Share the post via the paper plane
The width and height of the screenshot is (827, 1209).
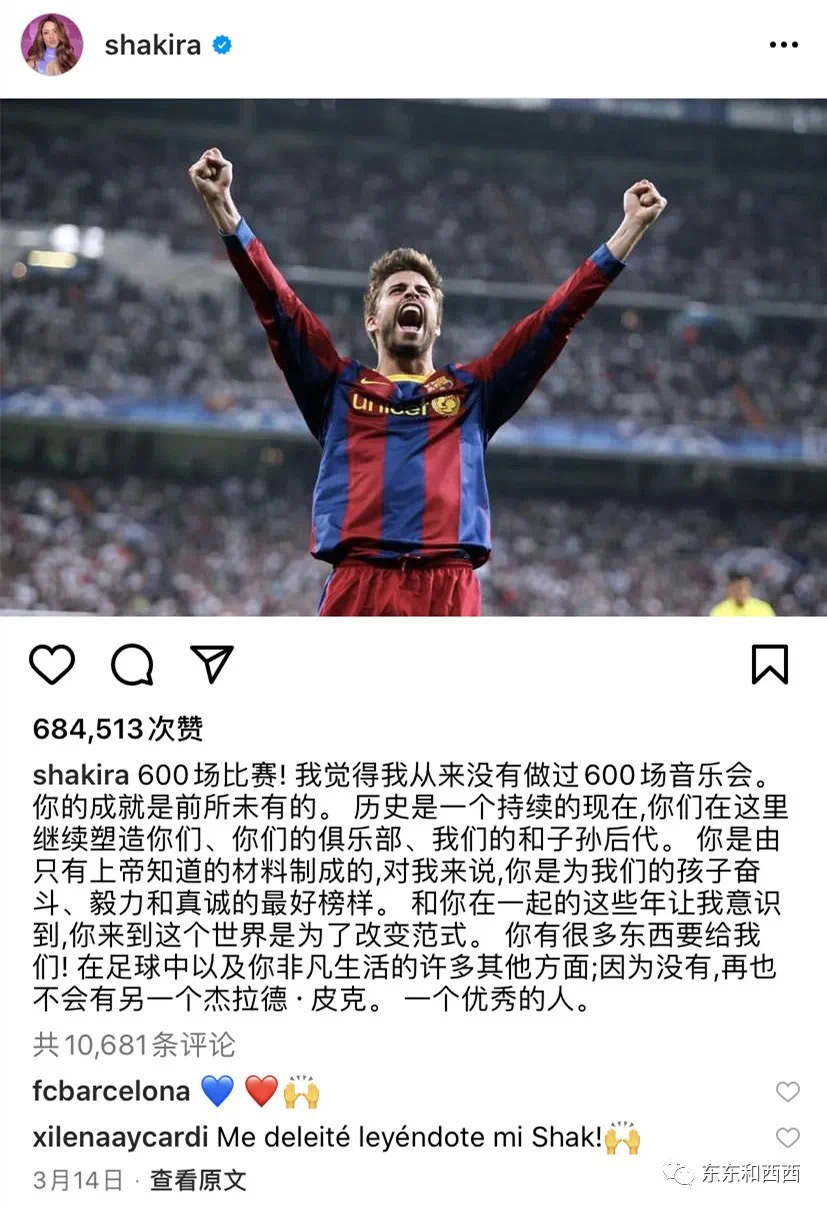pyautogui.click(x=211, y=664)
